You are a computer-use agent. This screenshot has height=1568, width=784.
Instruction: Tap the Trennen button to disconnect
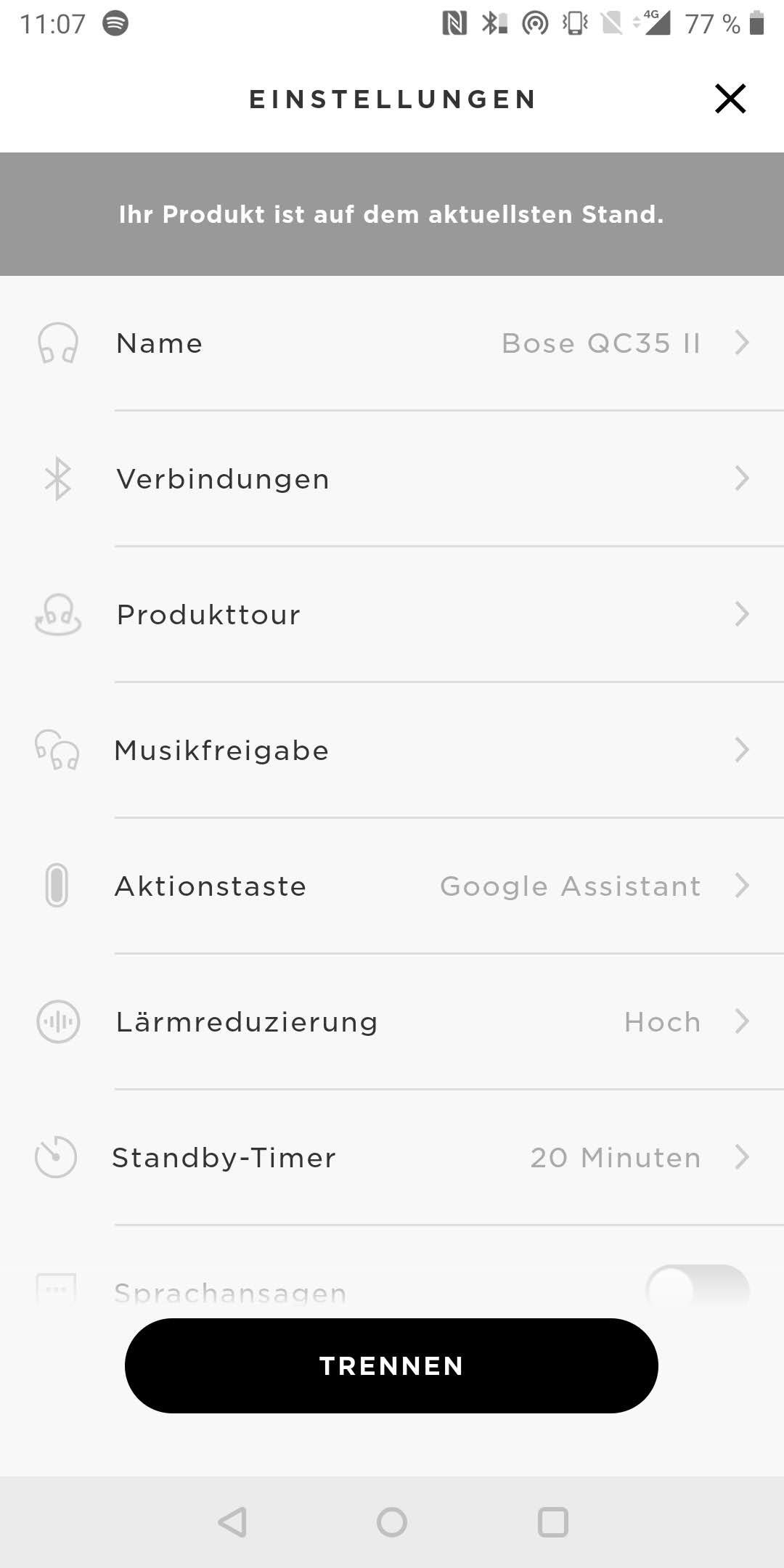[x=391, y=1365]
